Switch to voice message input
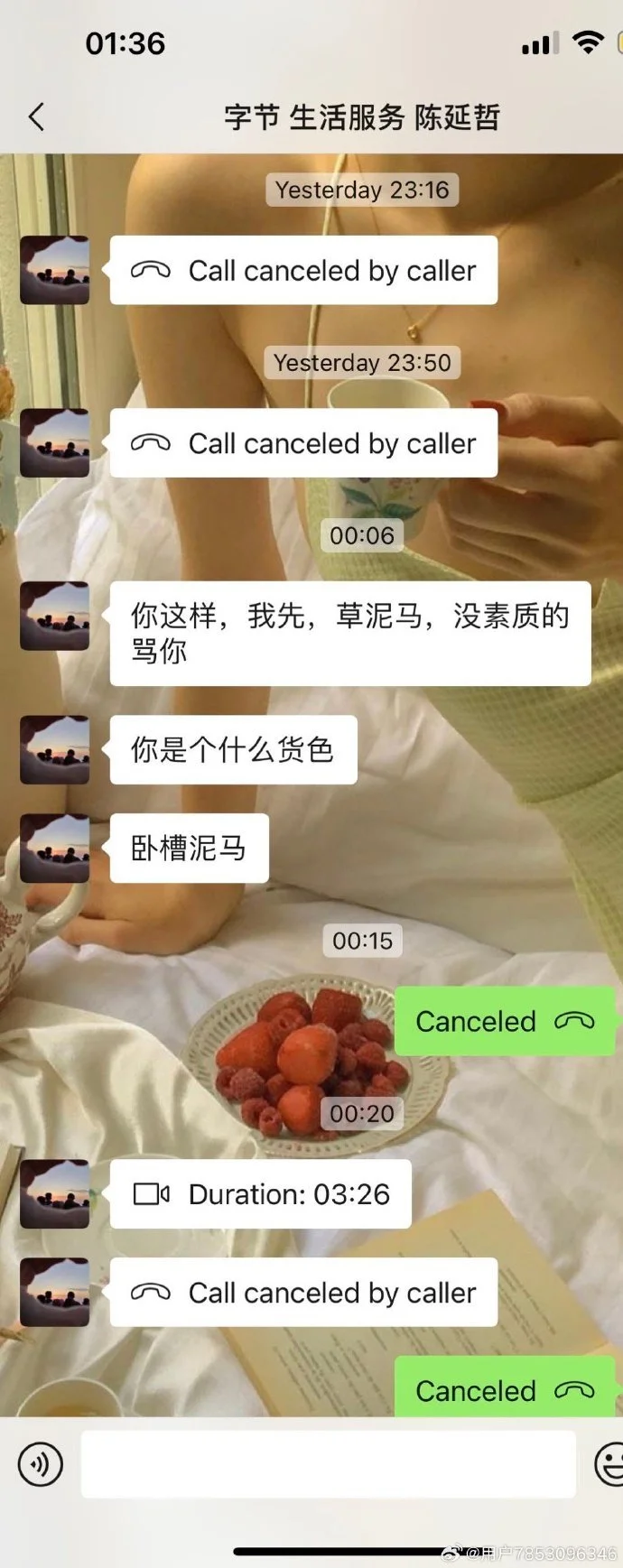The height and width of the screenshot is (1568, 623). 41,1463
